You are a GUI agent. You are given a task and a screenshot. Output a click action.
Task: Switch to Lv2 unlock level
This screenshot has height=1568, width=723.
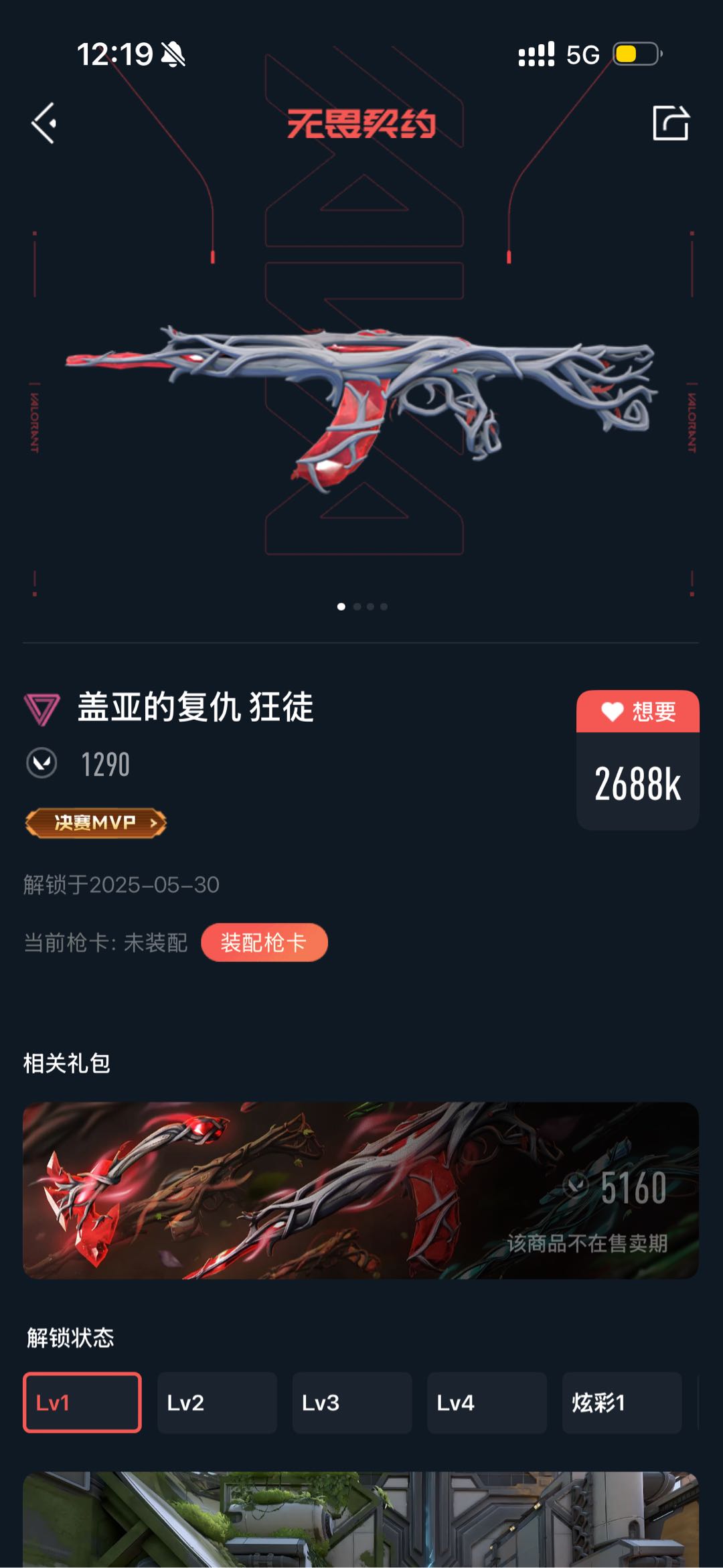217,1403
